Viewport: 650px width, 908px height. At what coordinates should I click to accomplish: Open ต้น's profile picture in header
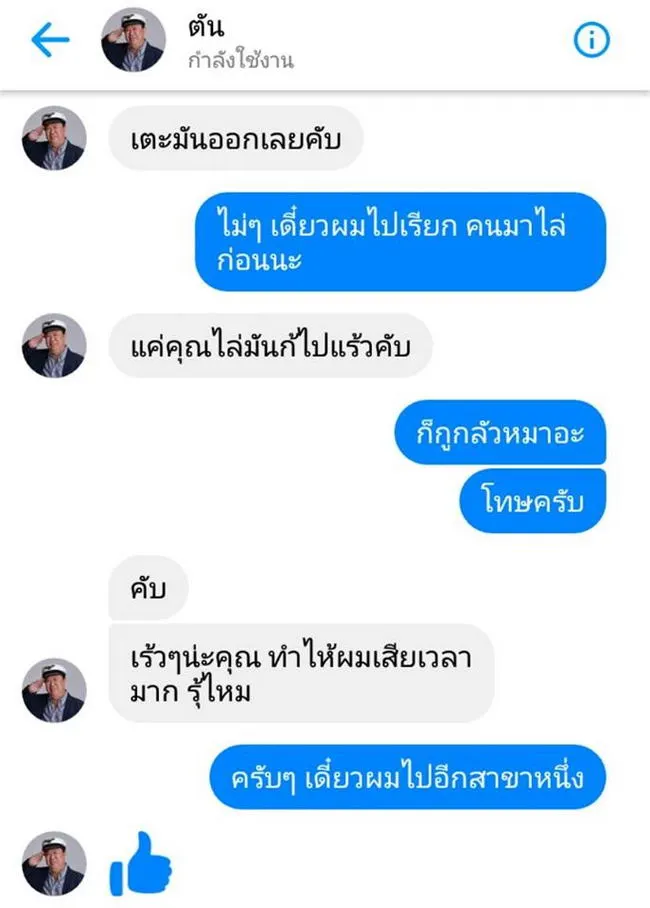(x=133, y=40)
